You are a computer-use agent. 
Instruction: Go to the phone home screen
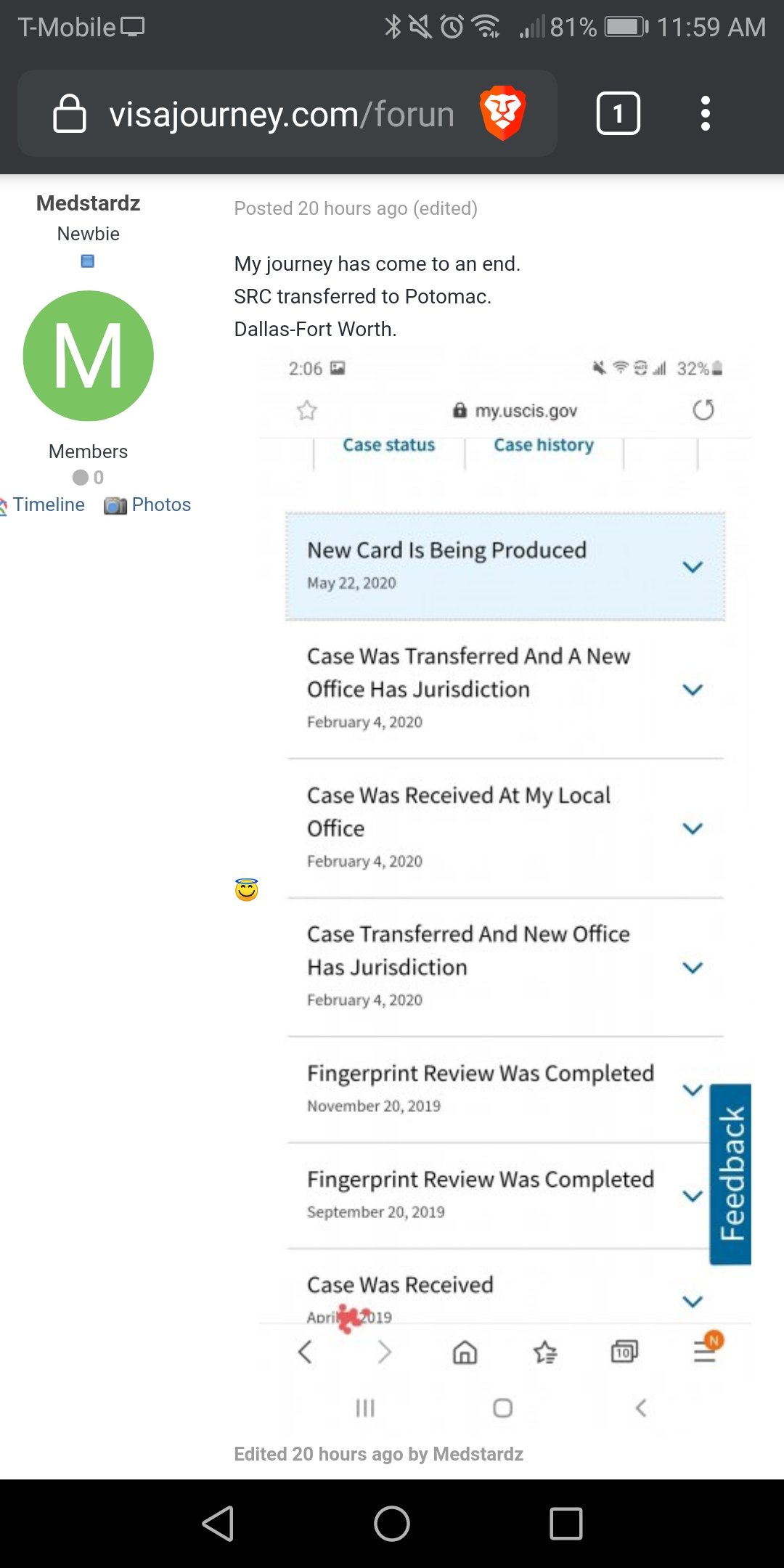[392, 1523]
